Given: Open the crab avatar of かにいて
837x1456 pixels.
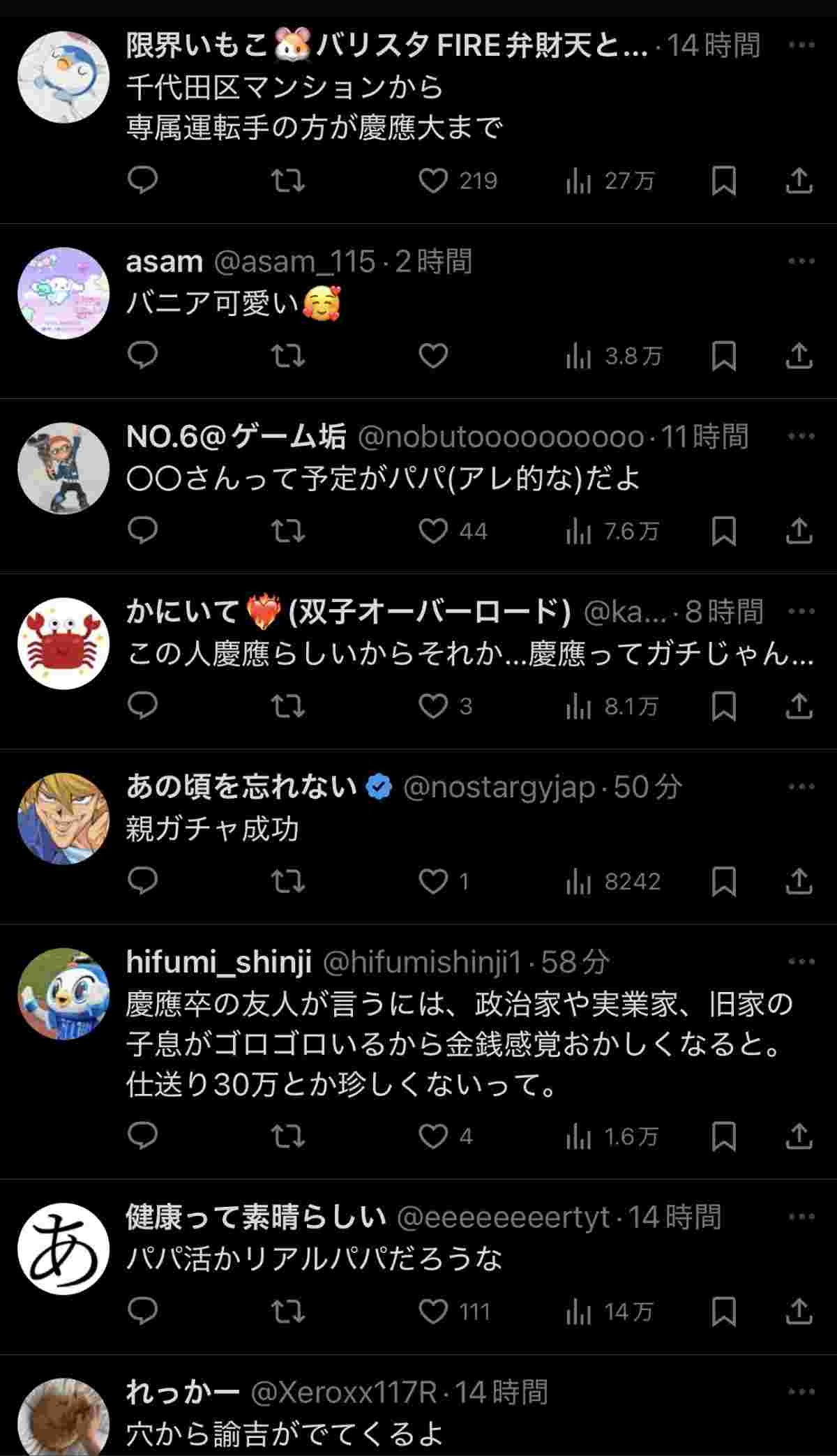Looking at the screenshot, I should [x=63, y=643].
